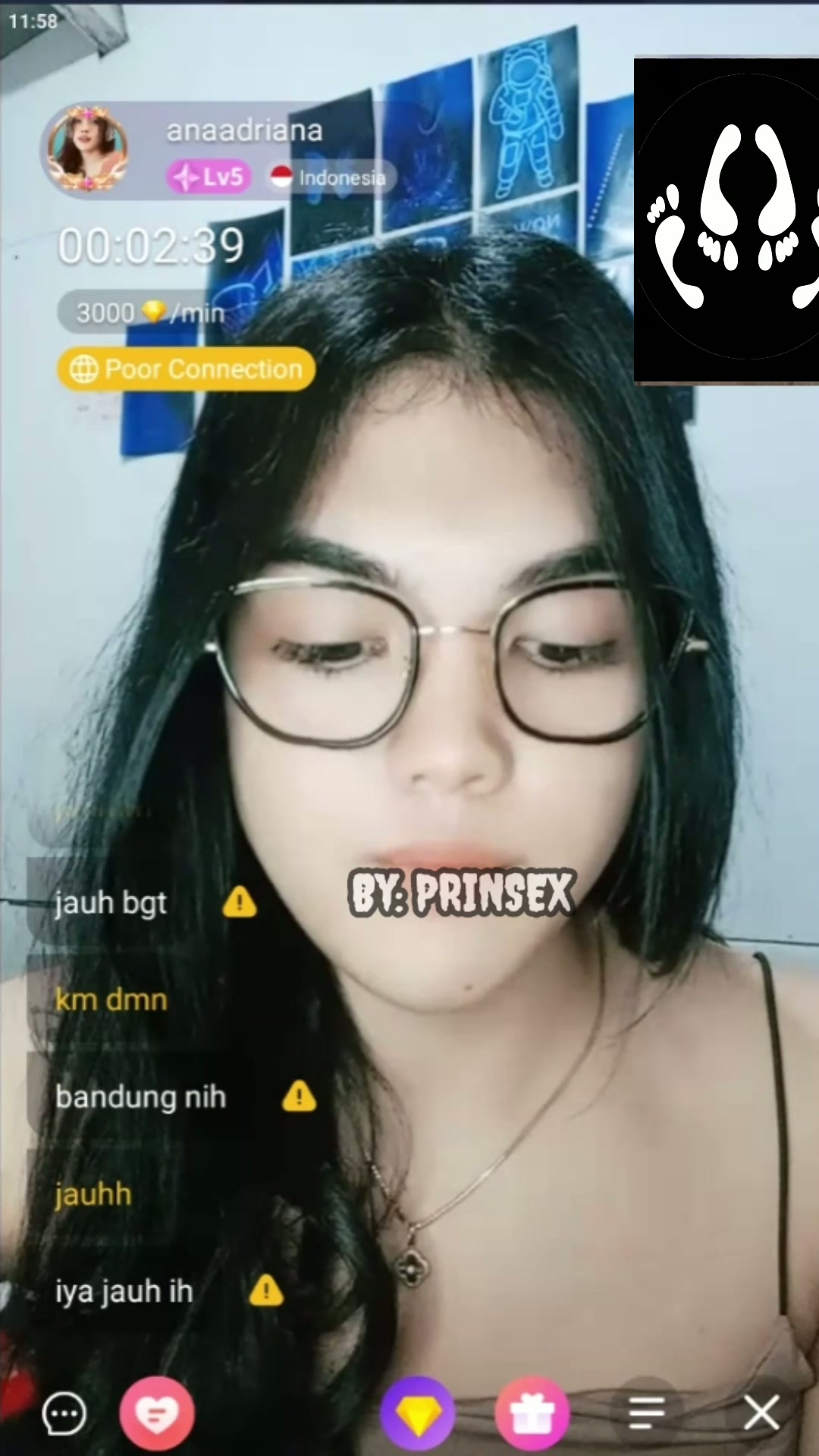Viewport: 819px width, 1456px height.
Task: Tap the pink heart message button
Action: click(157, 1414)
